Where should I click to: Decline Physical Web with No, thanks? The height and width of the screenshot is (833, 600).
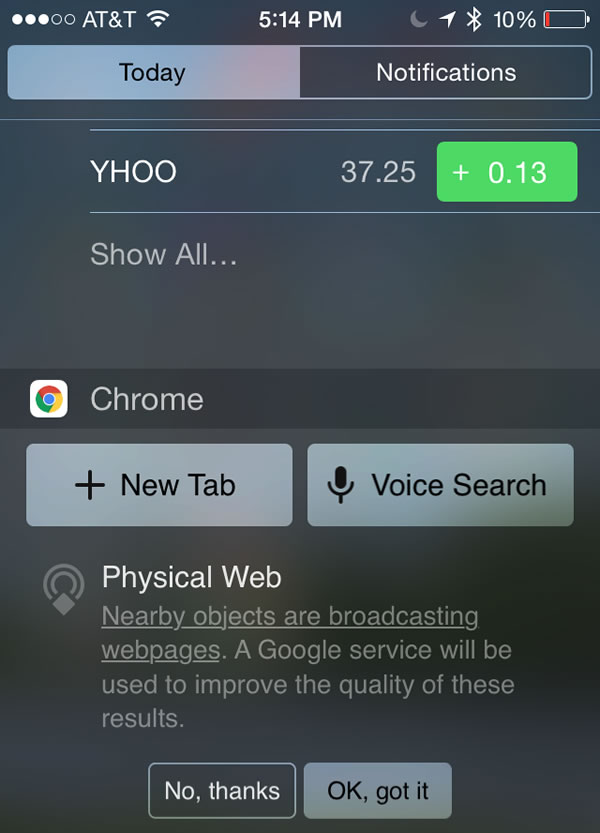[222, 791]
